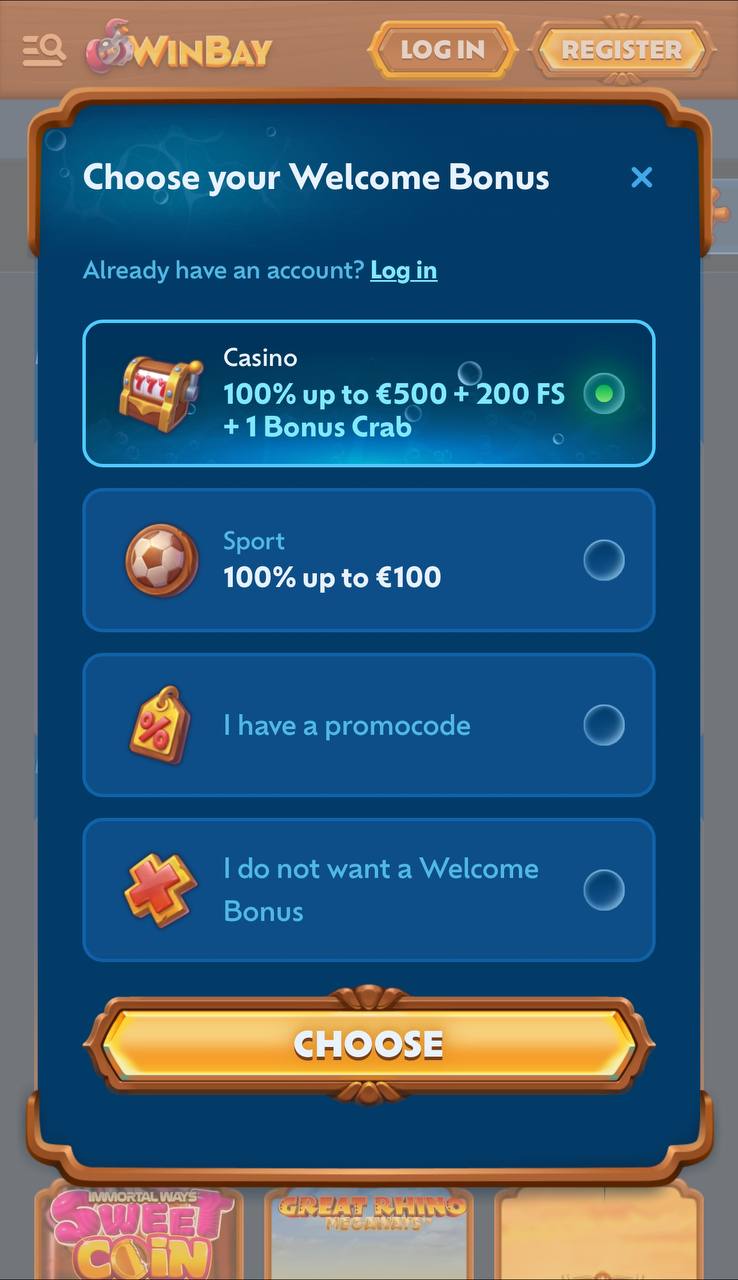738x1280 pixels.
Task: Tap the Log in link in dialog
Action: [x=403, y=270]
